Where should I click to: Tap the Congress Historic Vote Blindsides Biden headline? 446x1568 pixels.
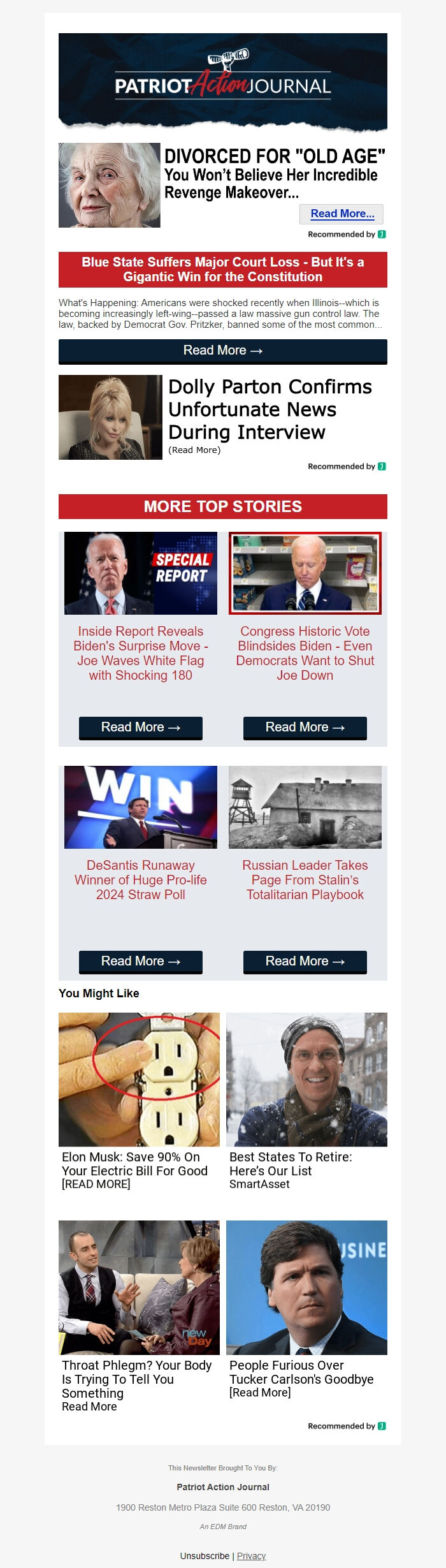pyautogui.click(x=305, y=653)
